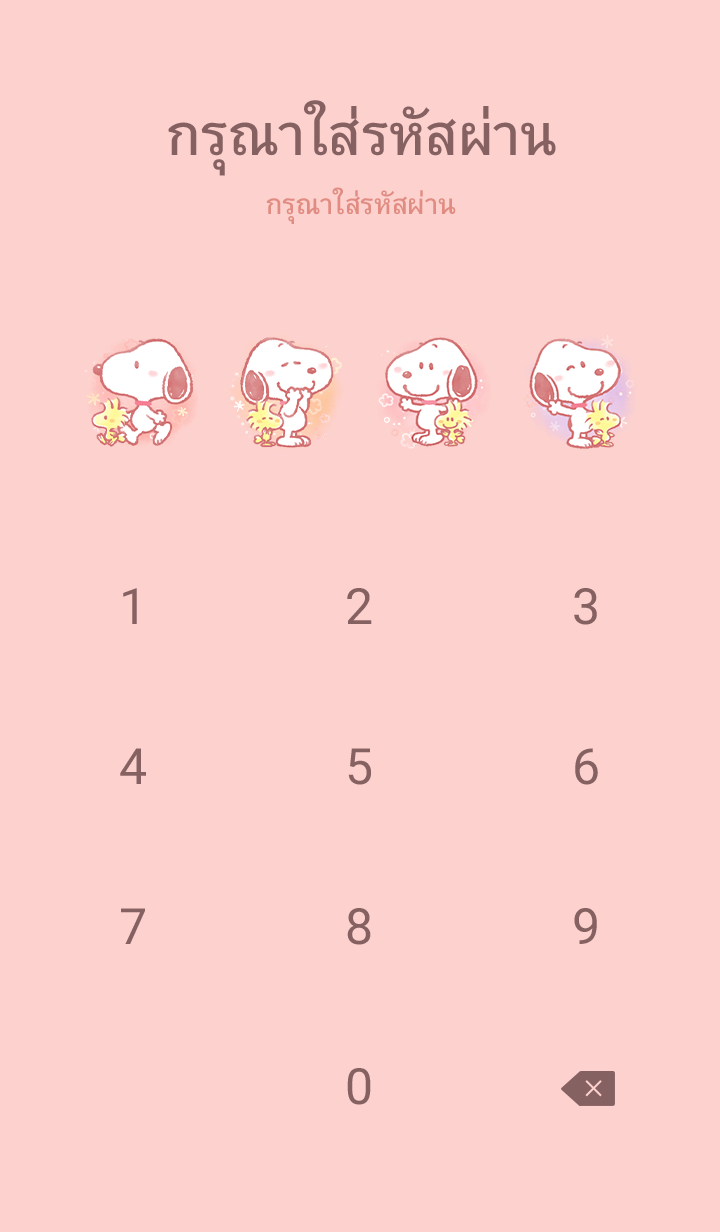Enter digit 0 on the keypad

coord(359,1087)
